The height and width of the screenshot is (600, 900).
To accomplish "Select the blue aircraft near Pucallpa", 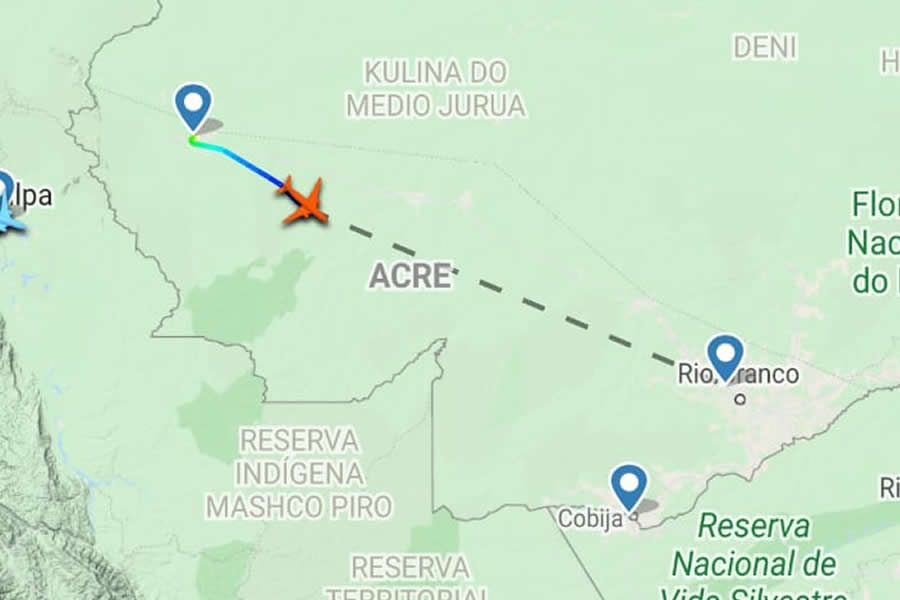I will (8, 216).
